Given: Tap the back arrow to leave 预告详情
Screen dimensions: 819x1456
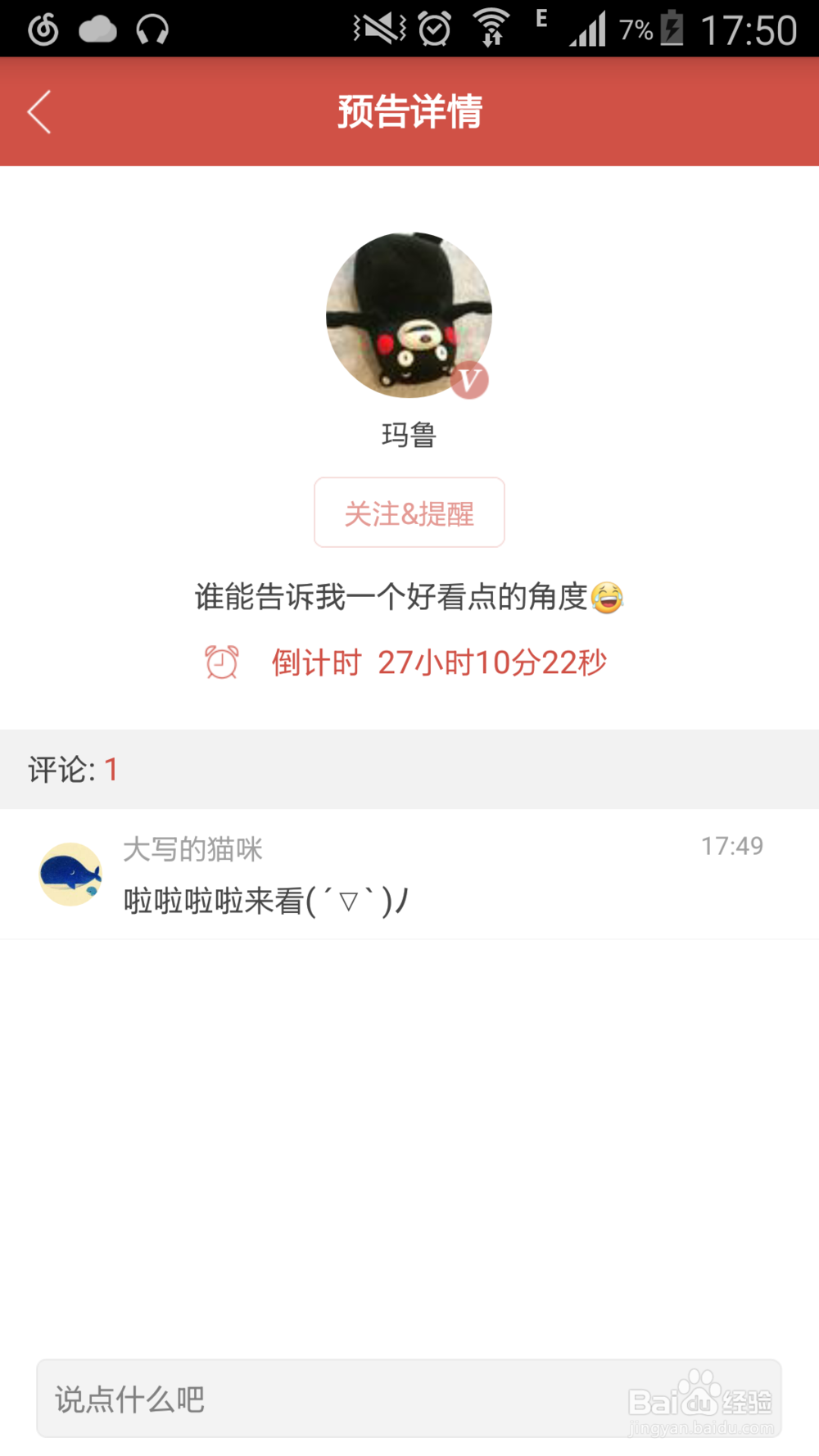Looking at the screenshot, I should coord(38,111).
